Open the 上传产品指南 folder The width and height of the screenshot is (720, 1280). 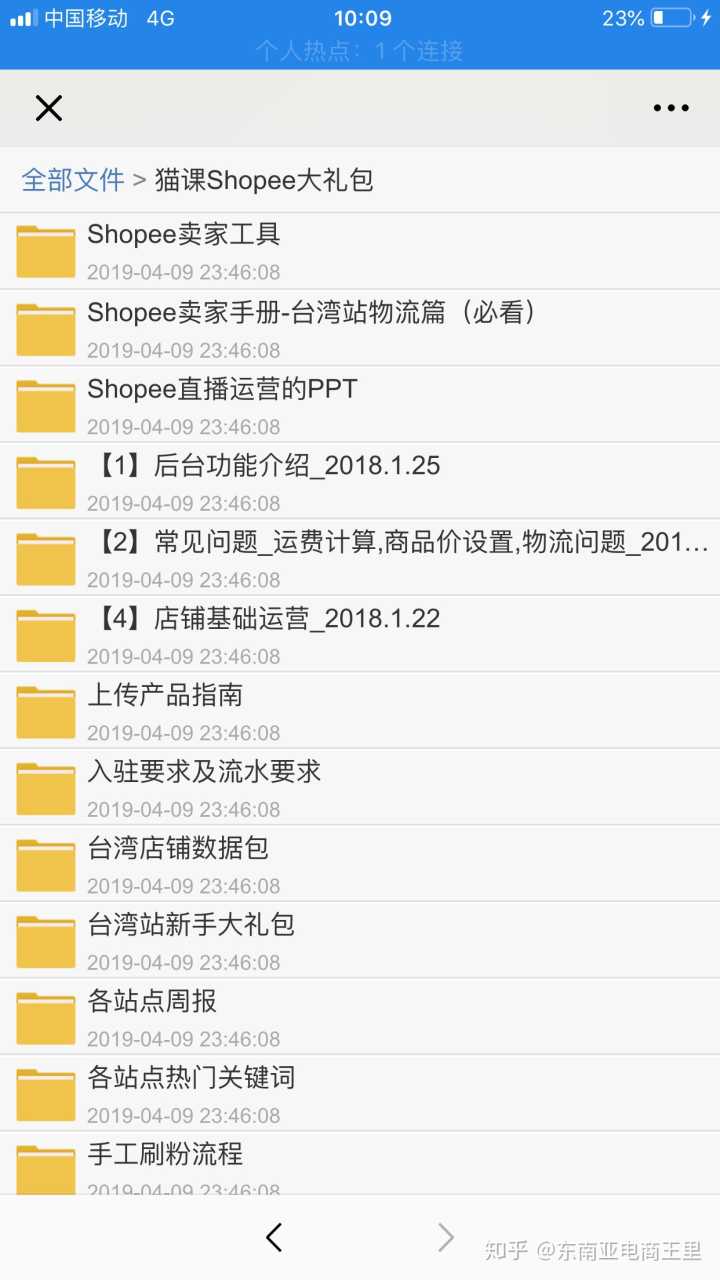pyautogui.click(x=165, y=695)
